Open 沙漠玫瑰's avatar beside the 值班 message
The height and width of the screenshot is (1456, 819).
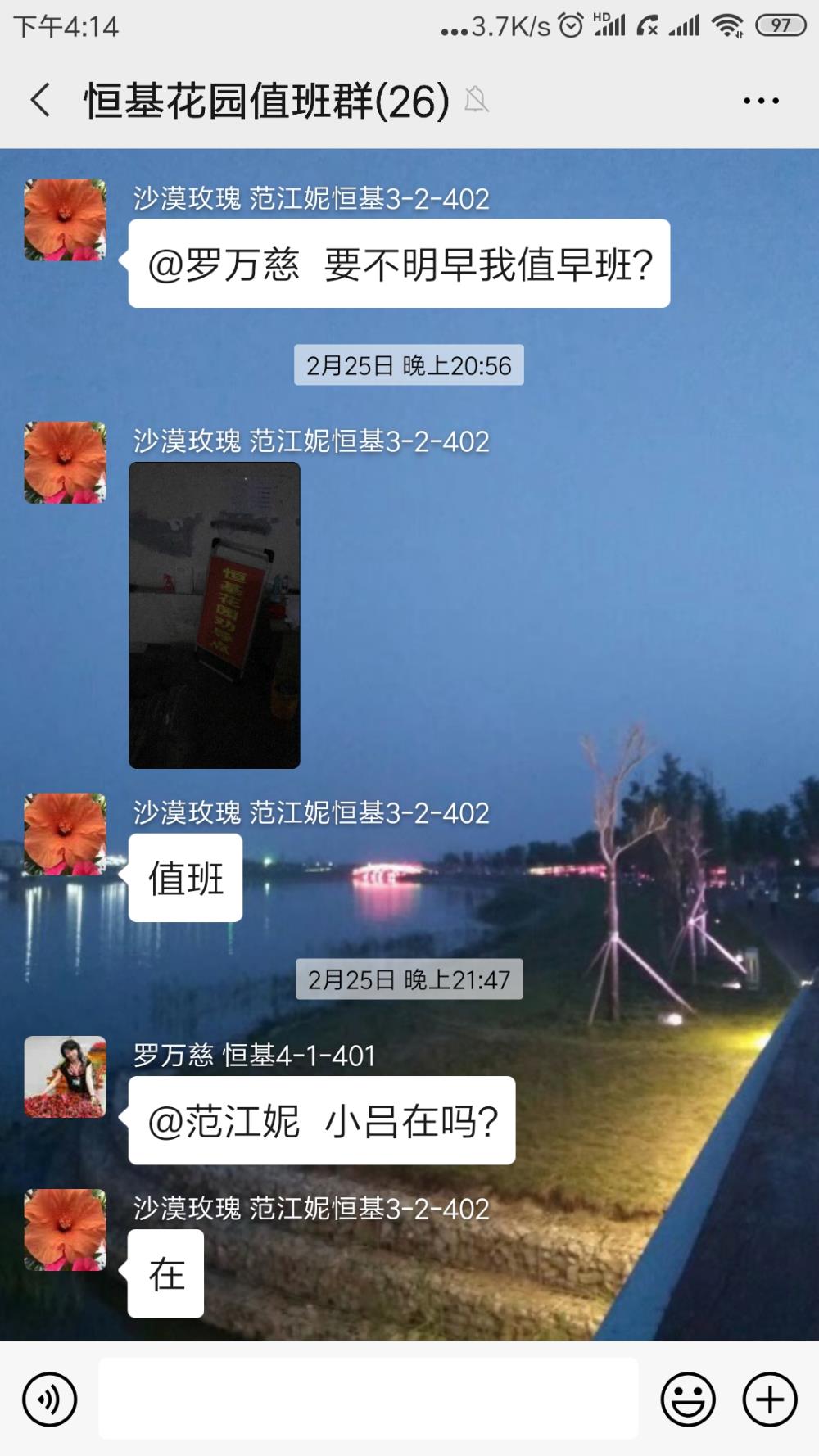click(66, 834)
